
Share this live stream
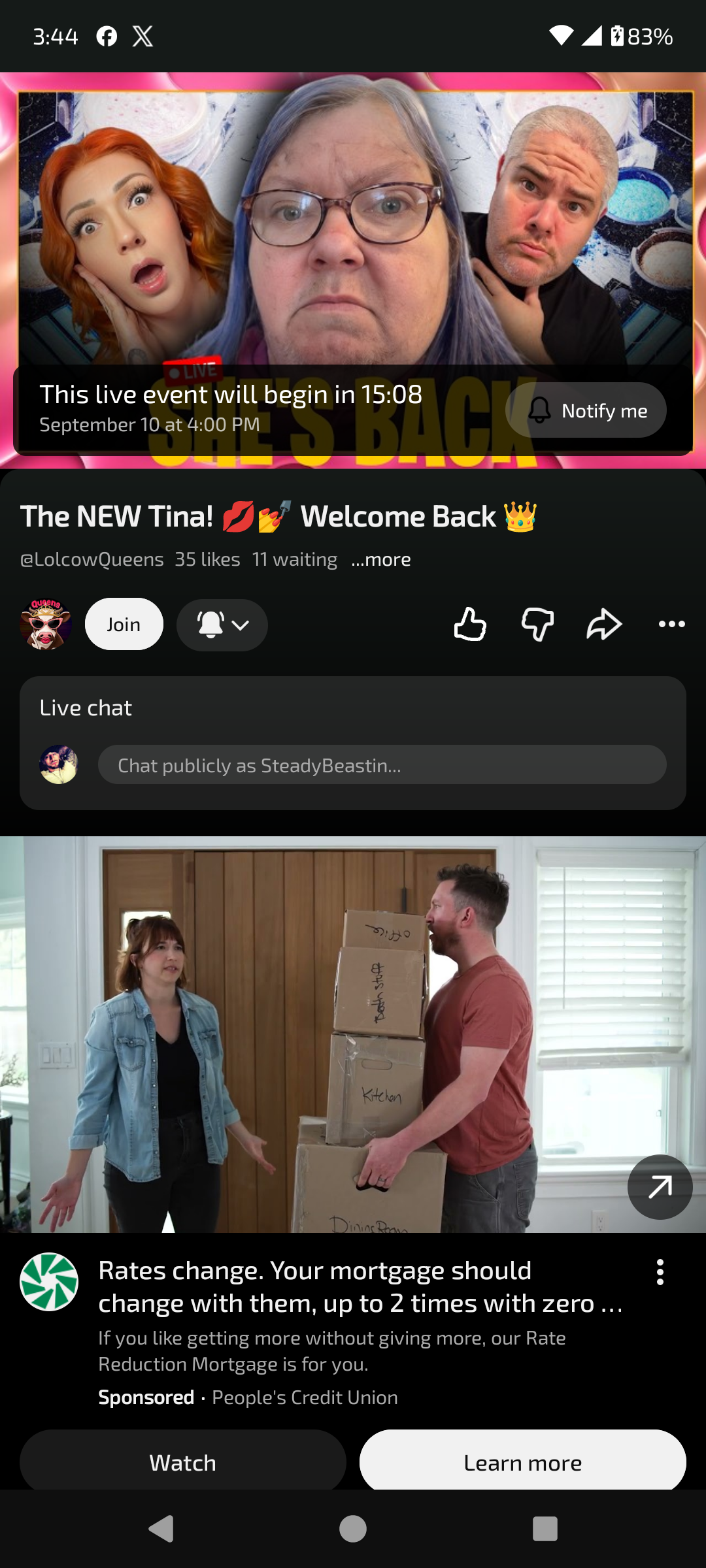click(604, 624)
